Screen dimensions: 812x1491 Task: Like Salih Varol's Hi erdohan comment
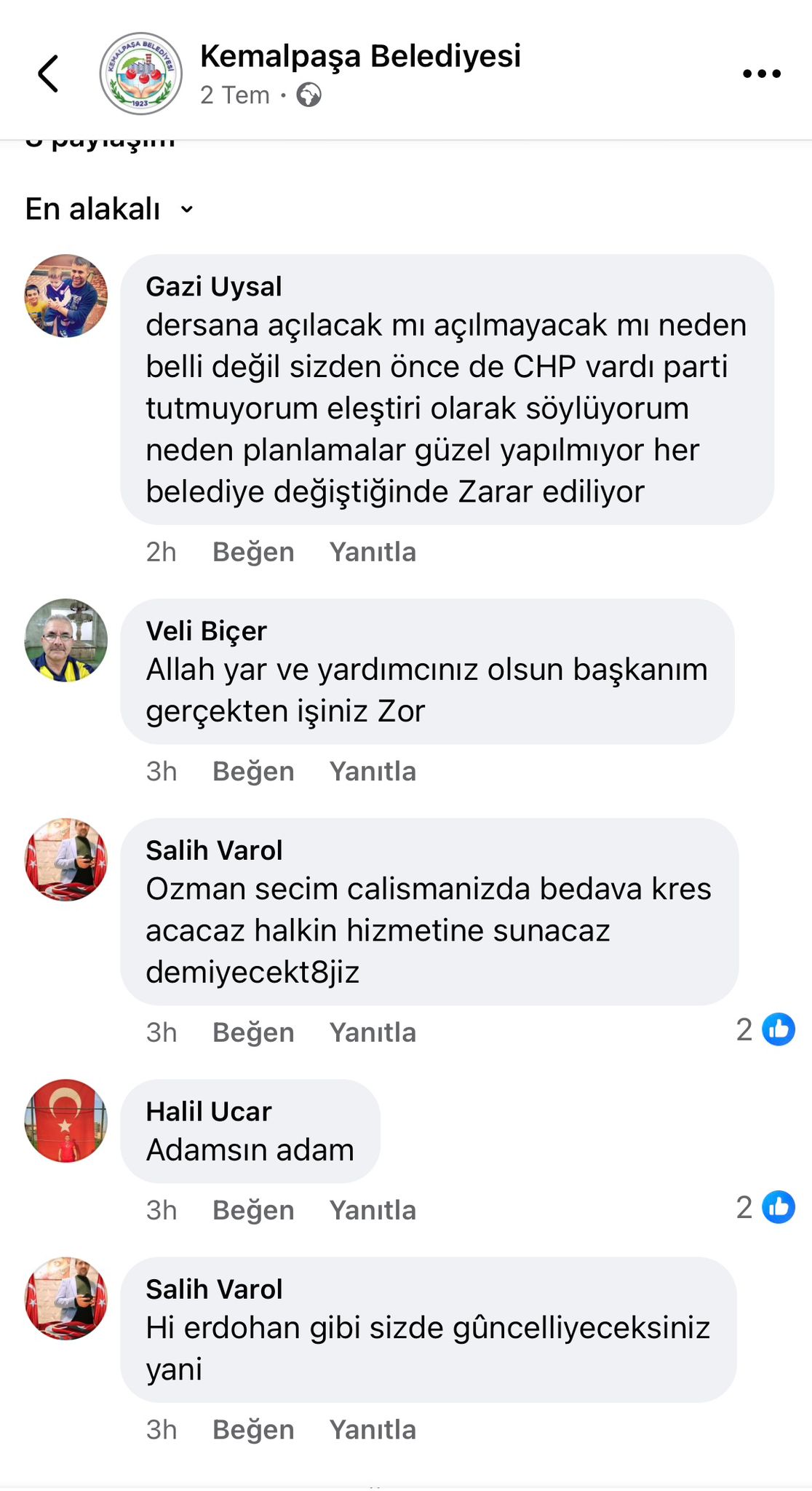tap(253, 1430)
